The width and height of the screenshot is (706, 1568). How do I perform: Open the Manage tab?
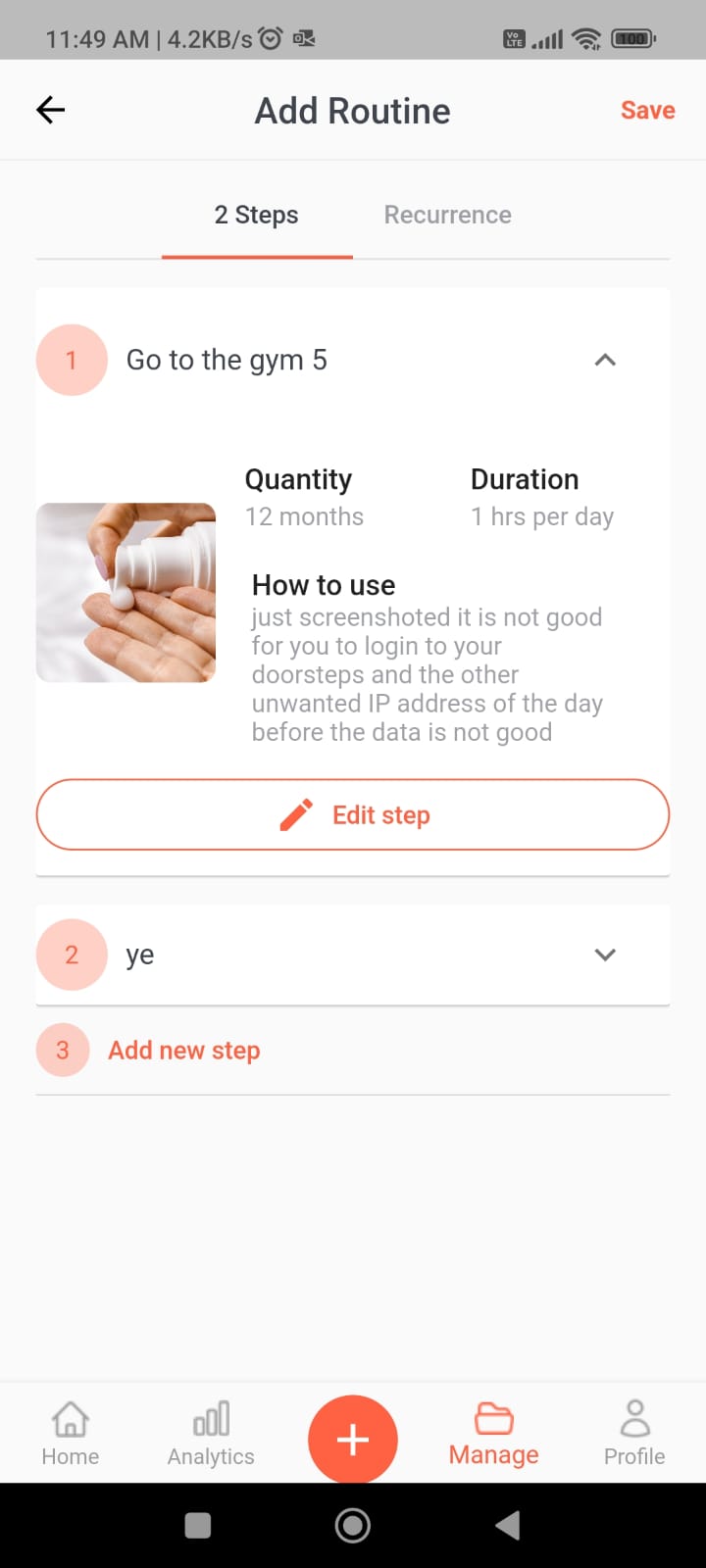493,1433
